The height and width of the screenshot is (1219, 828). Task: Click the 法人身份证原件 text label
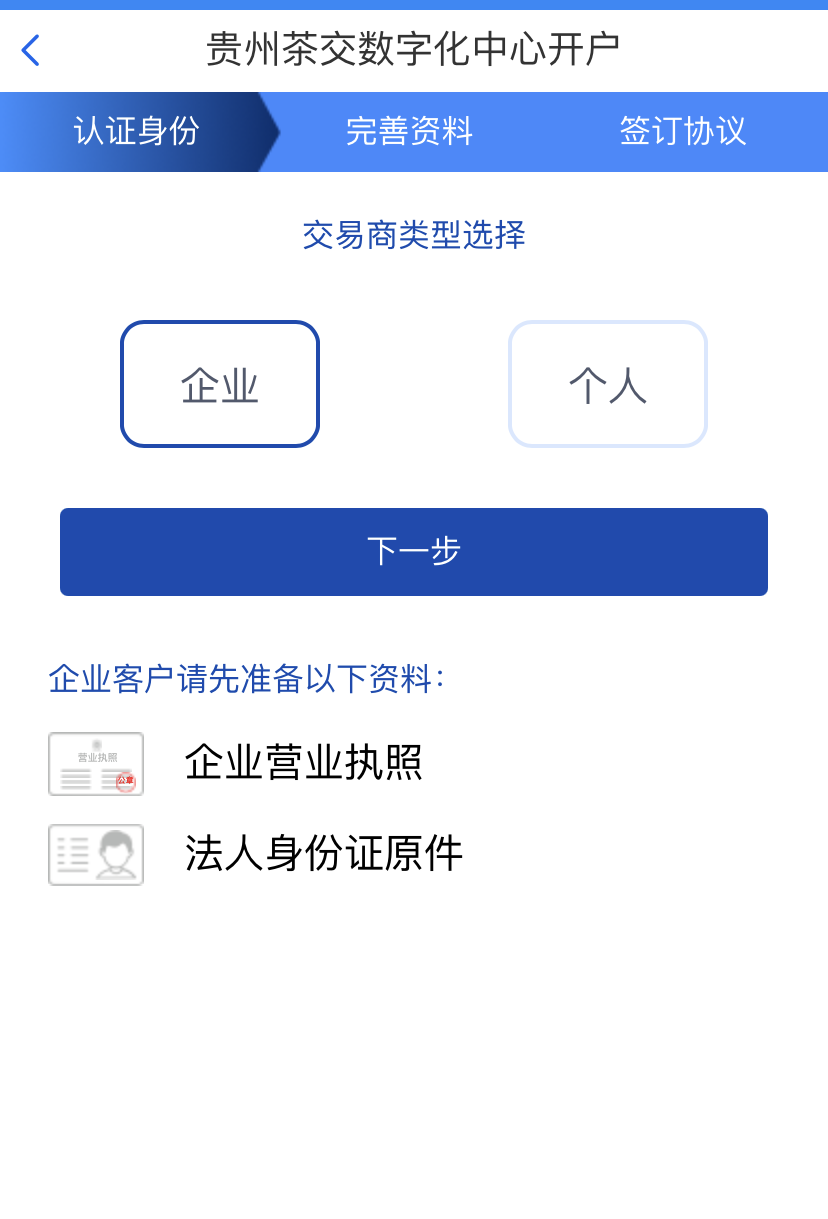[324, 854]
